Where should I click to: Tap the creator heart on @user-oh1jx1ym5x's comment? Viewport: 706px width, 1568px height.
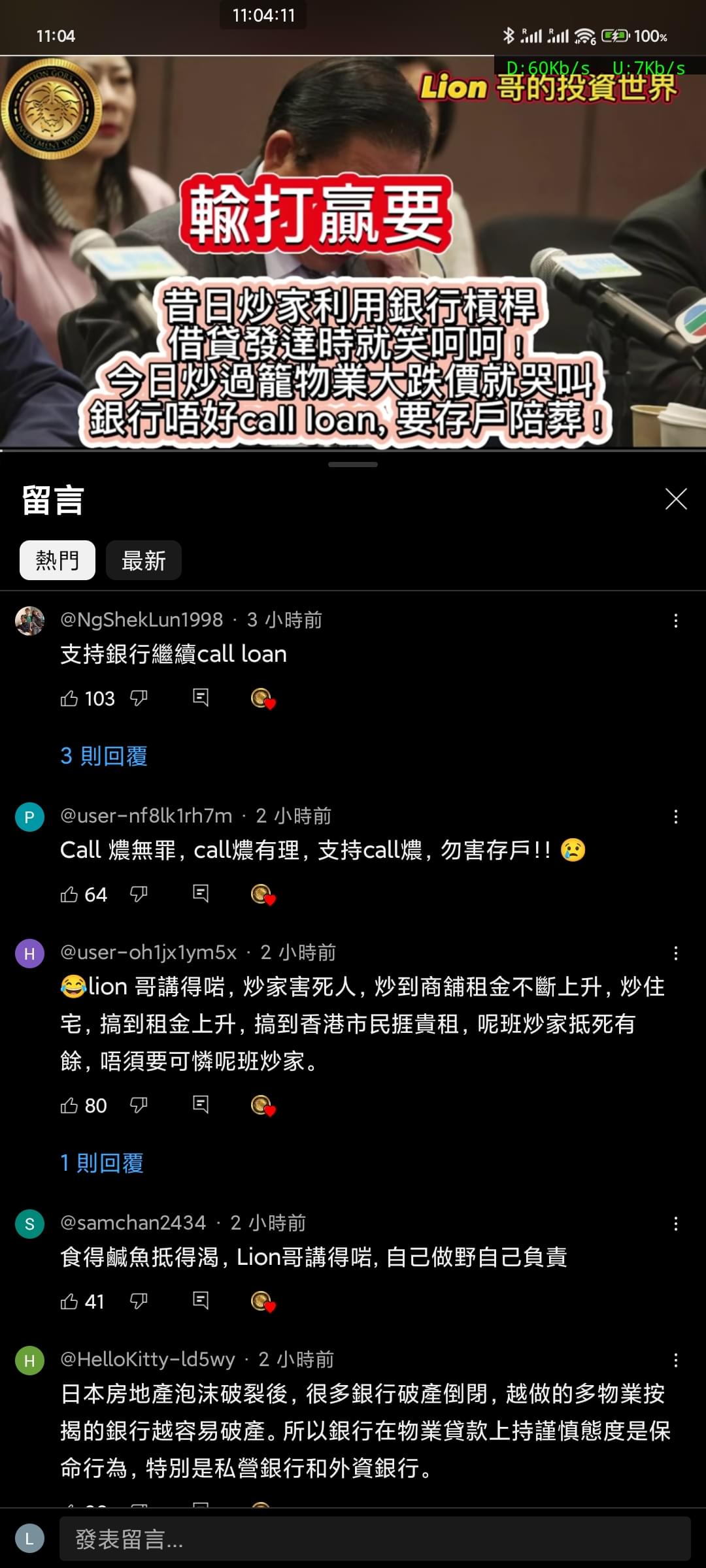261,1105
